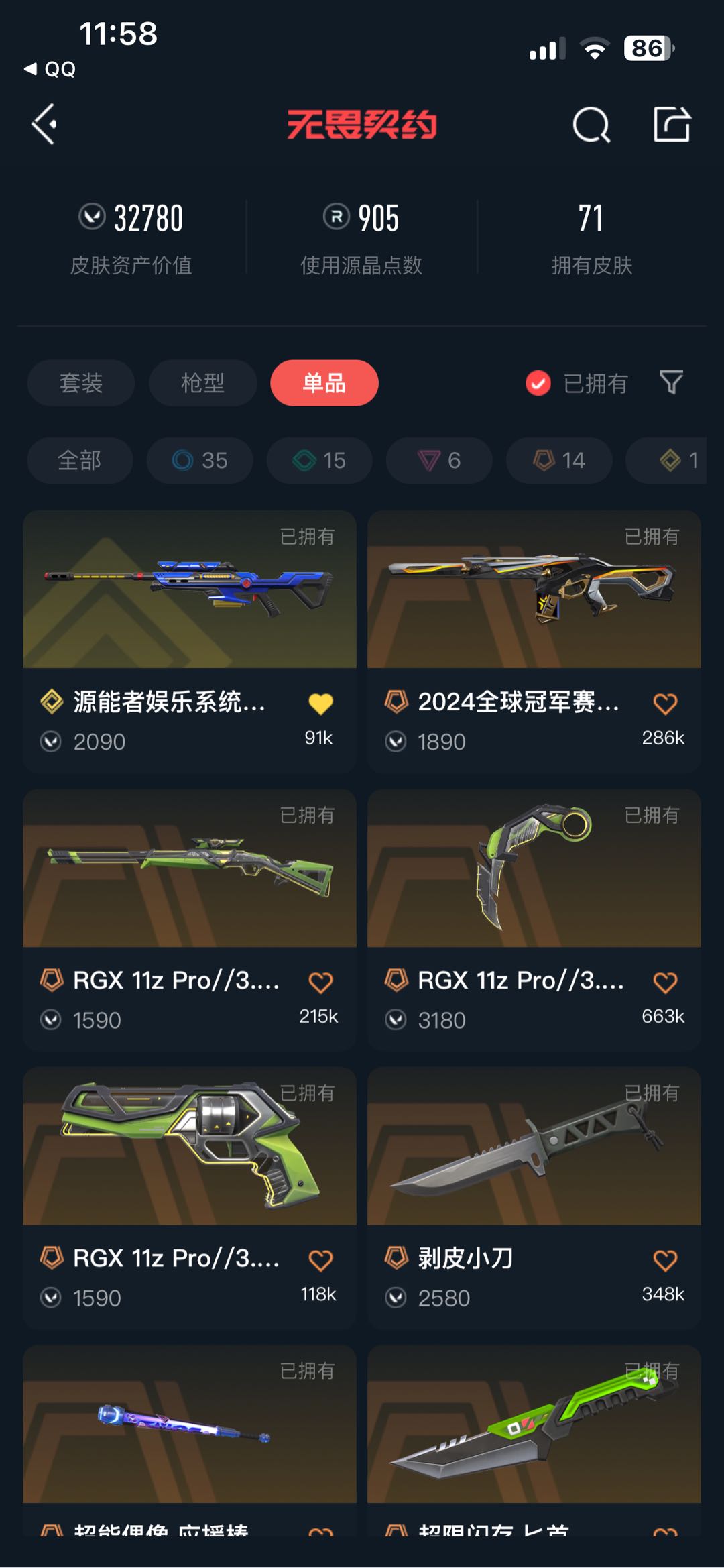Filter by the blue tier with 35 skins
Image resolution: width=724 pixels, height=1568 pixels.
tap(200, 460)
